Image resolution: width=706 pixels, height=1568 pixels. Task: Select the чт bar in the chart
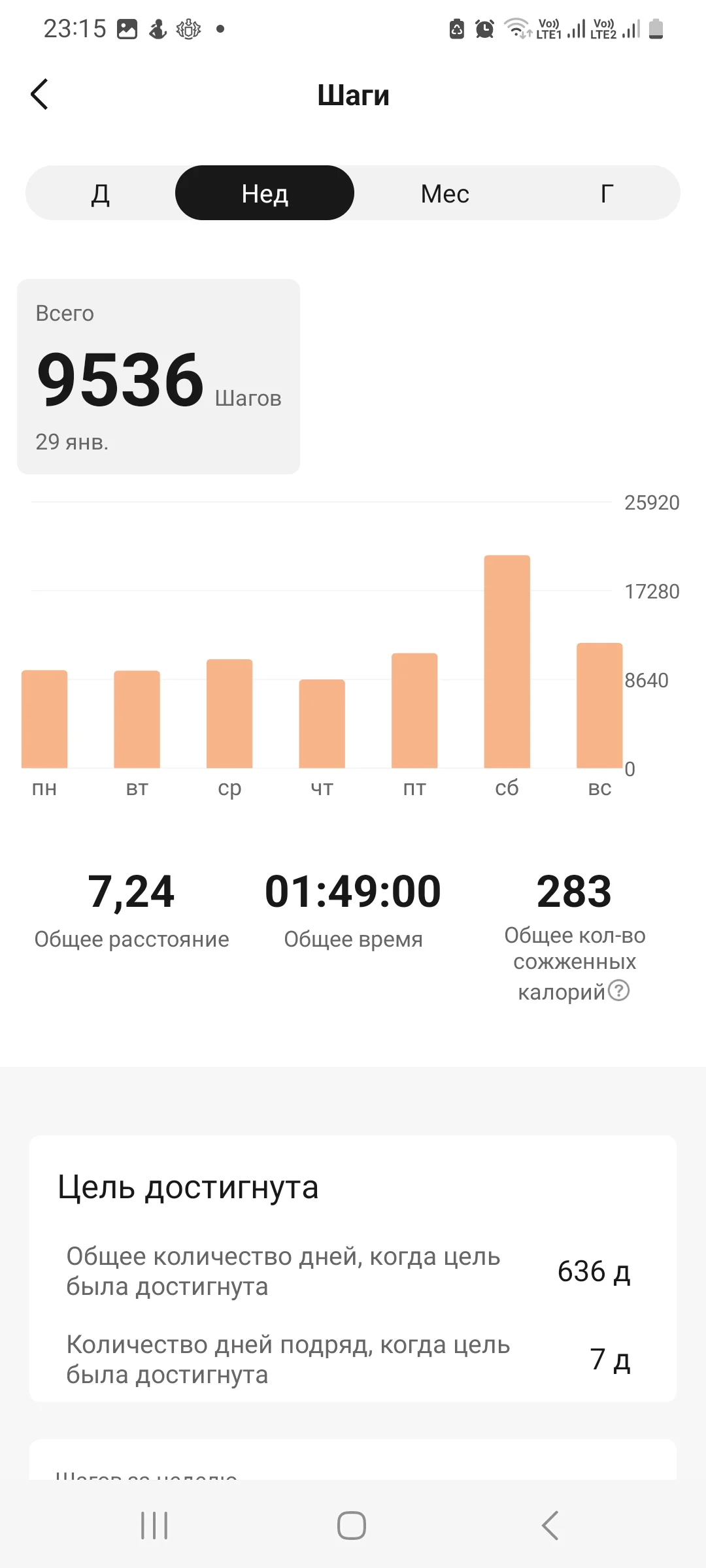(322, 724)
